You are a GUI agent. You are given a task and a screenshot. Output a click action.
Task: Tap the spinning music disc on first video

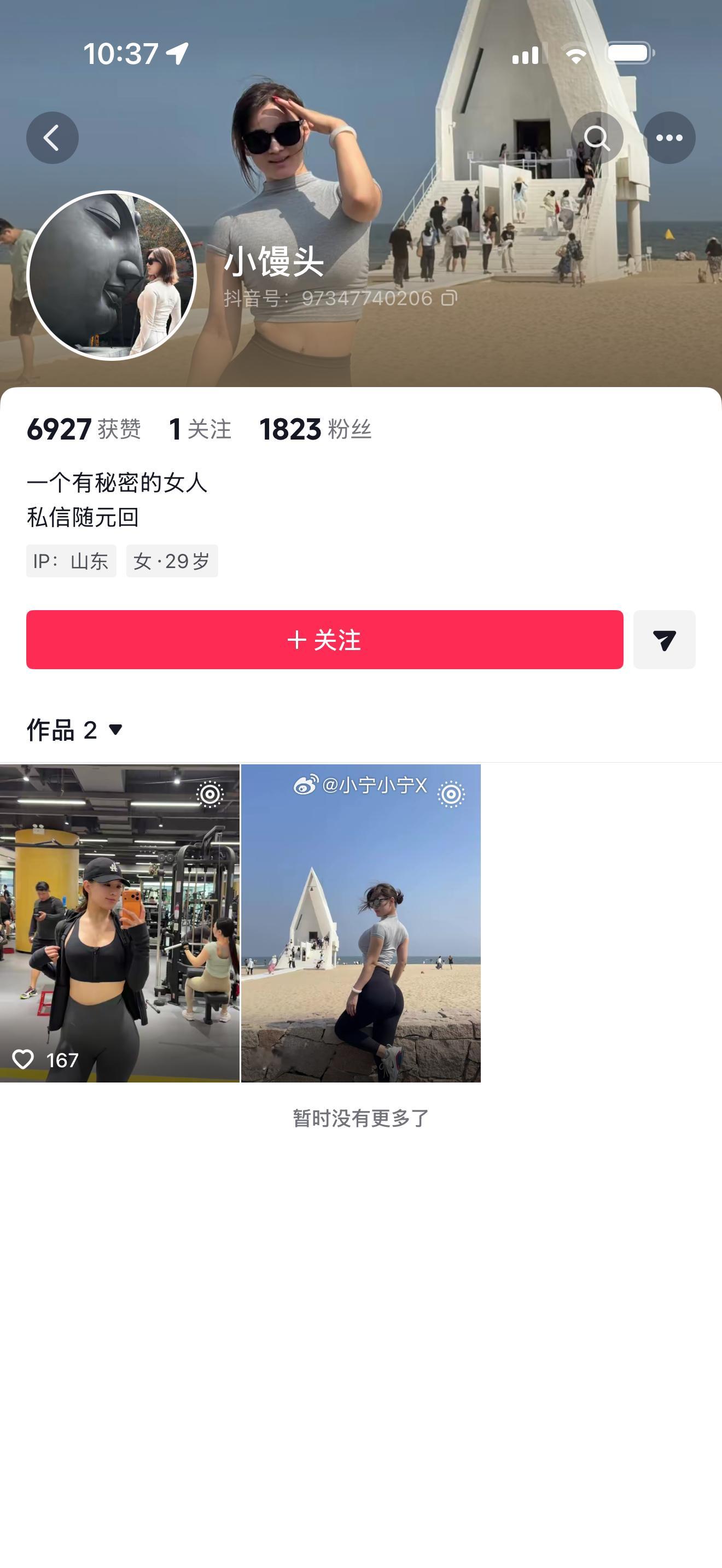(x=209, y=794)
